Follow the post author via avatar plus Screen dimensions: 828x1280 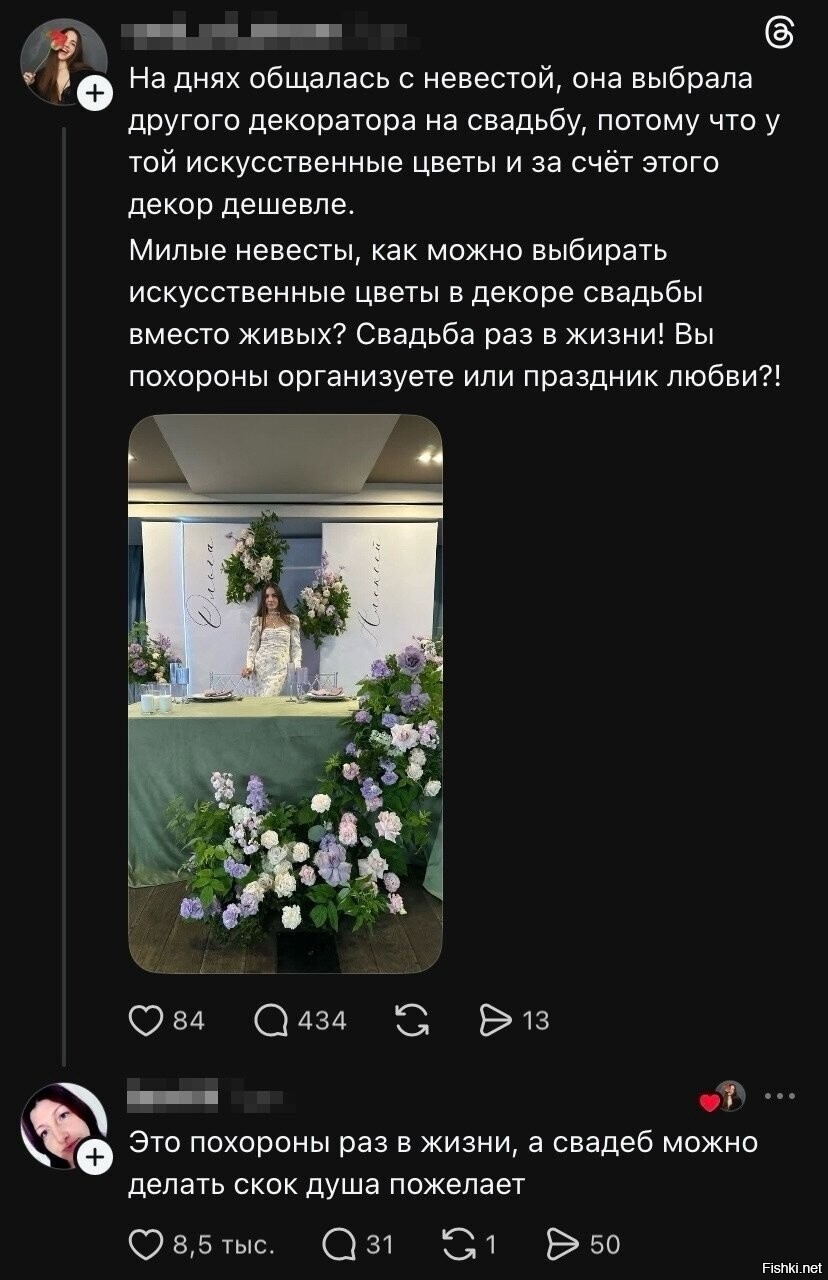94,96
